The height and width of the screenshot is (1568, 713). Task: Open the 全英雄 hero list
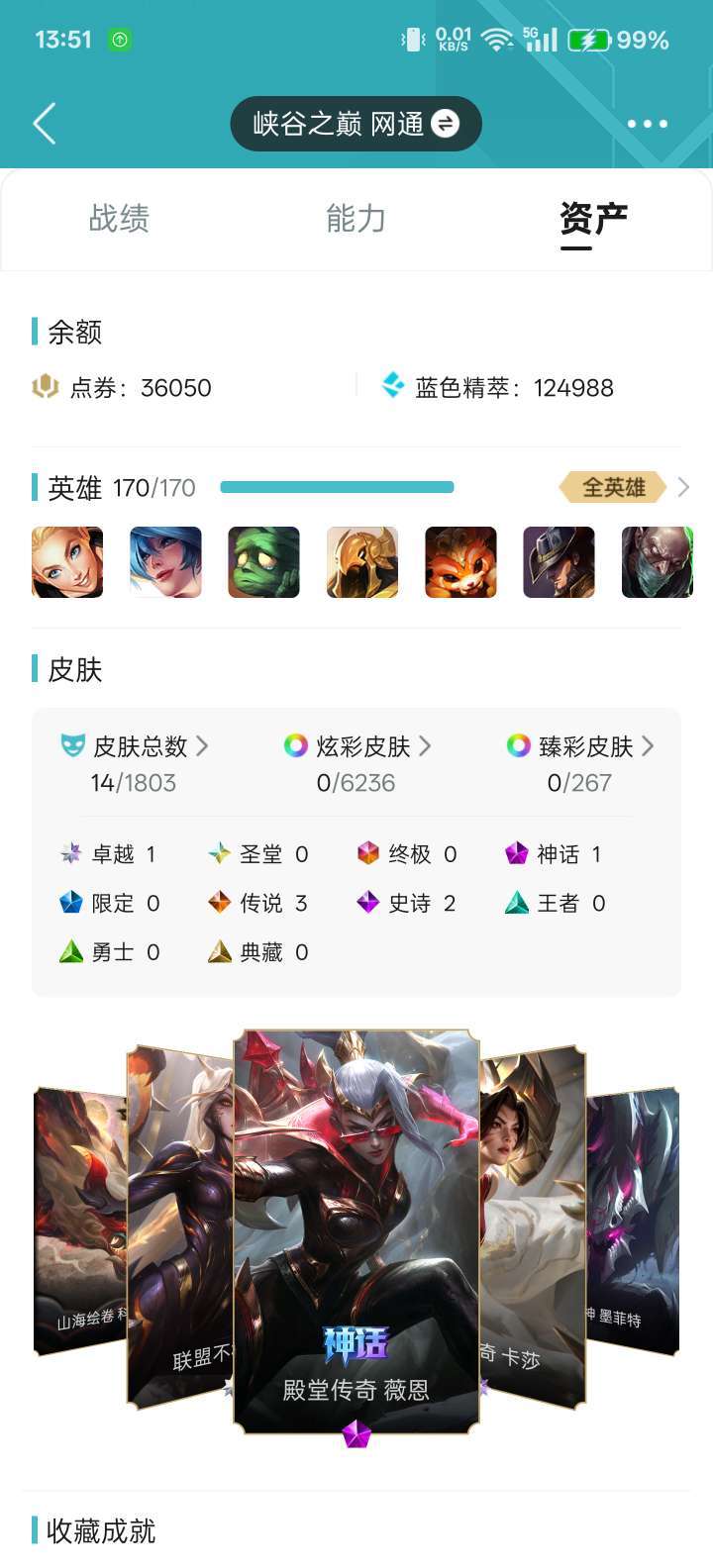point(624,487)
